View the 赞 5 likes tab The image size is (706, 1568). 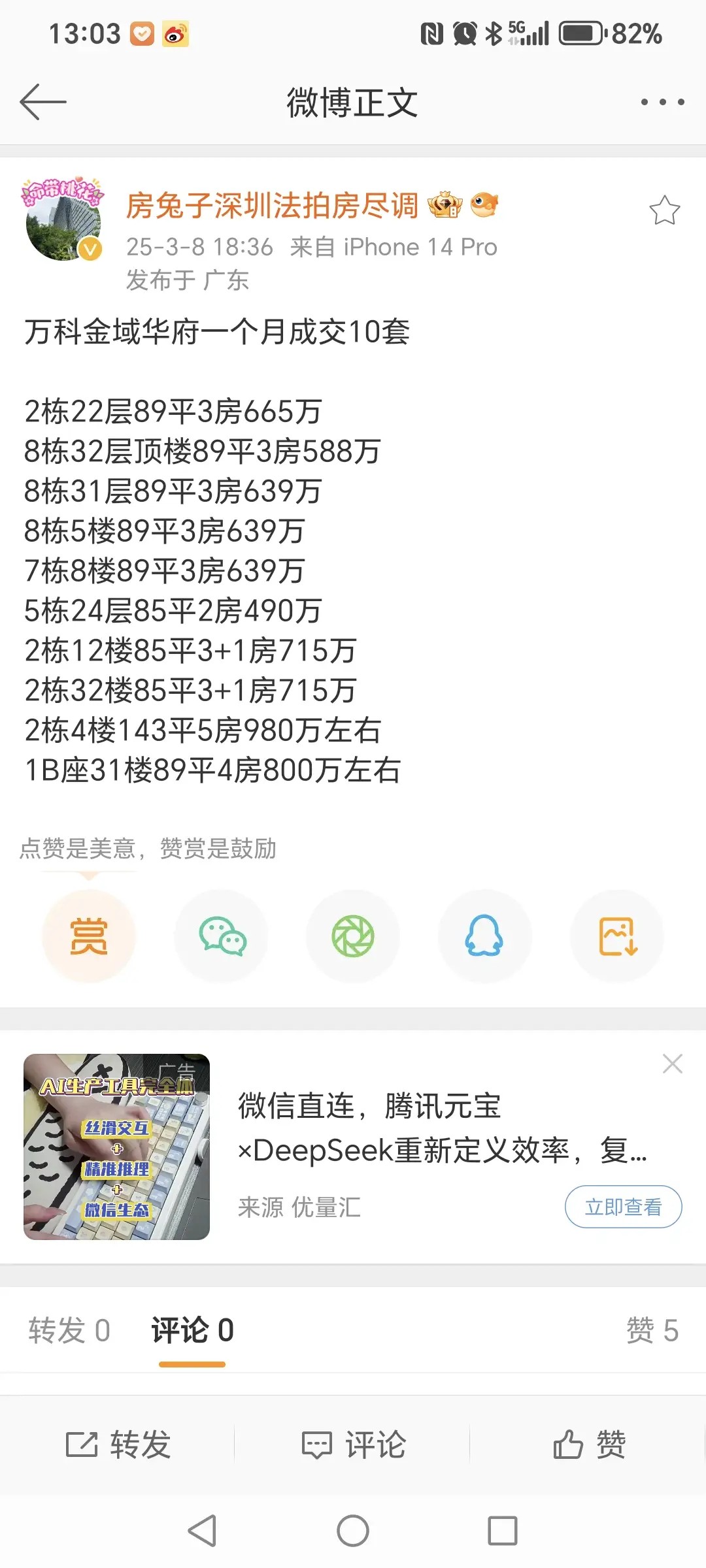click(x=652, y=1331)
